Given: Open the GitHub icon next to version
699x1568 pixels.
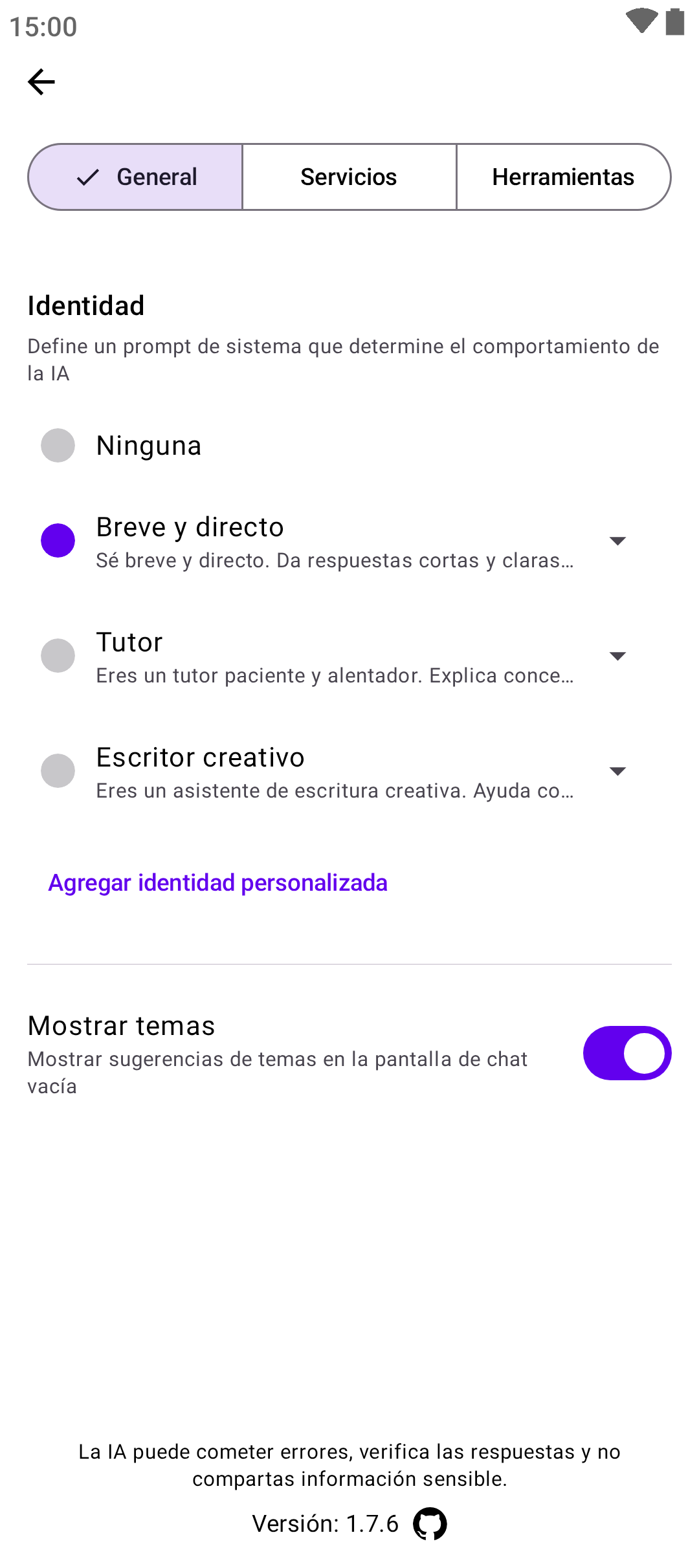Looking at the screenshot, I should tap(430, 1524).
